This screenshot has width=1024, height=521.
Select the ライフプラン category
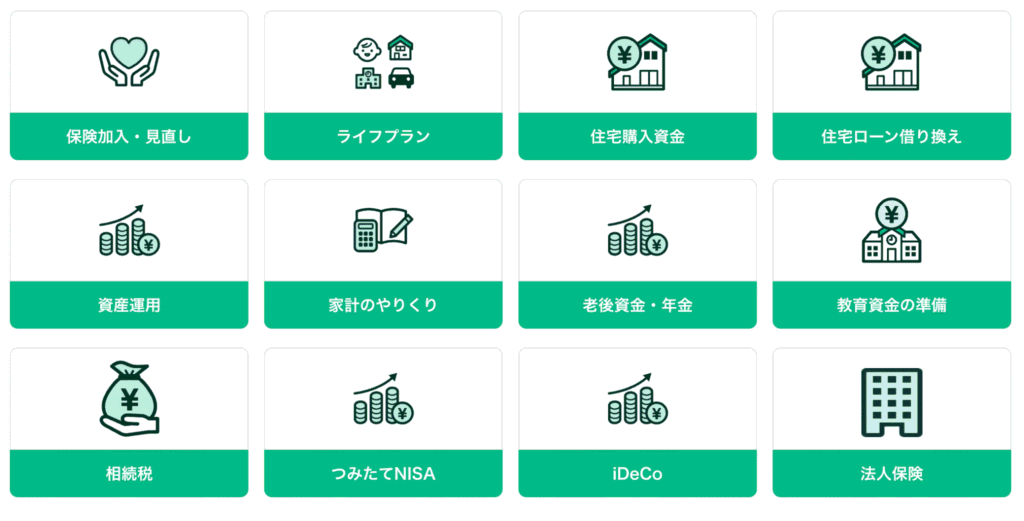click(383, 86)
